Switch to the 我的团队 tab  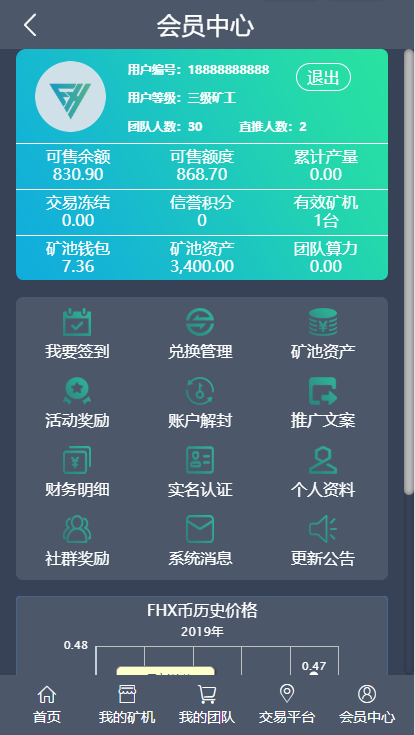[x=207, y=705]
